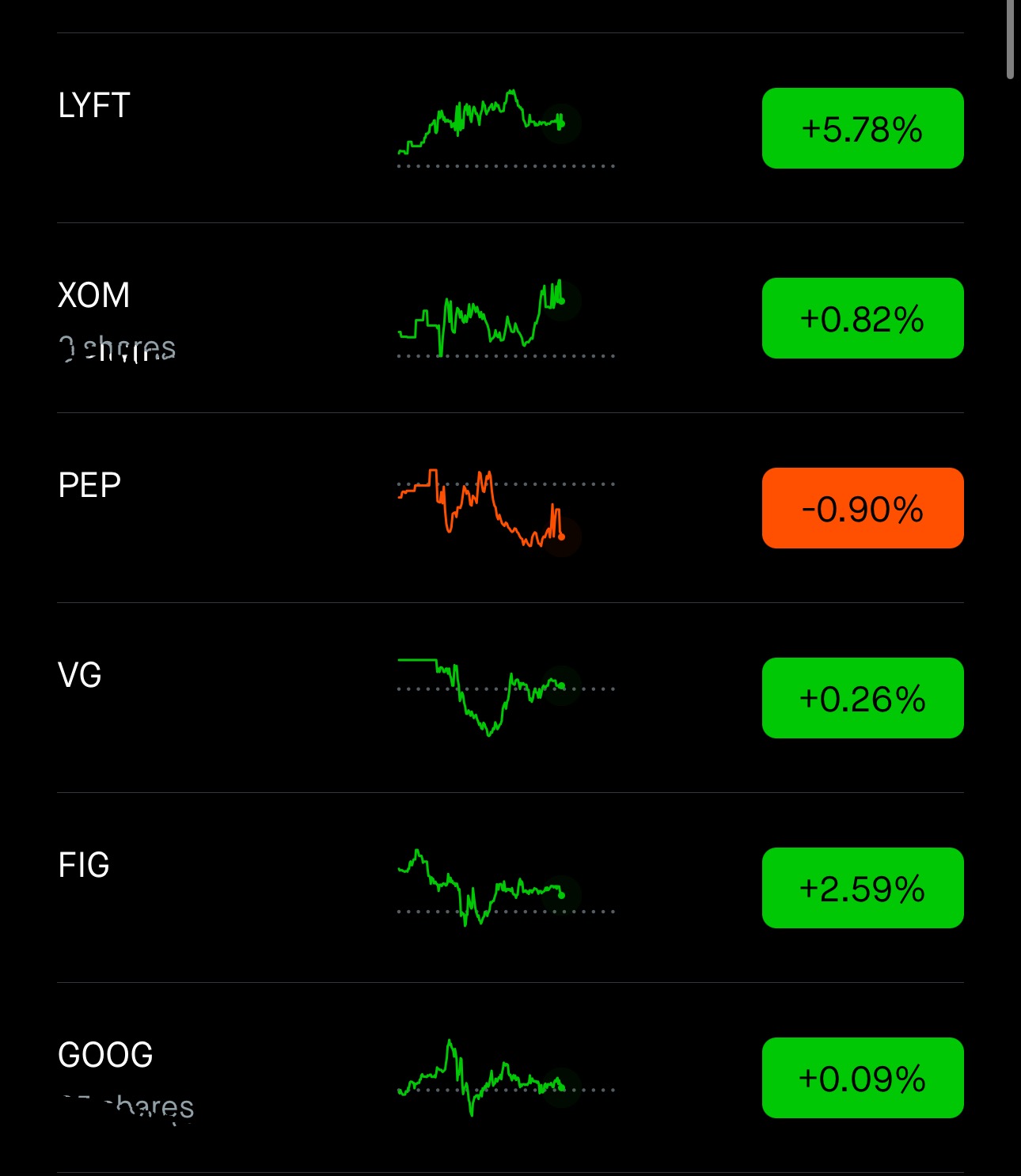Open the VG stock row
This screenshot has width=1021, height=1176.
[x=80, y=676]
